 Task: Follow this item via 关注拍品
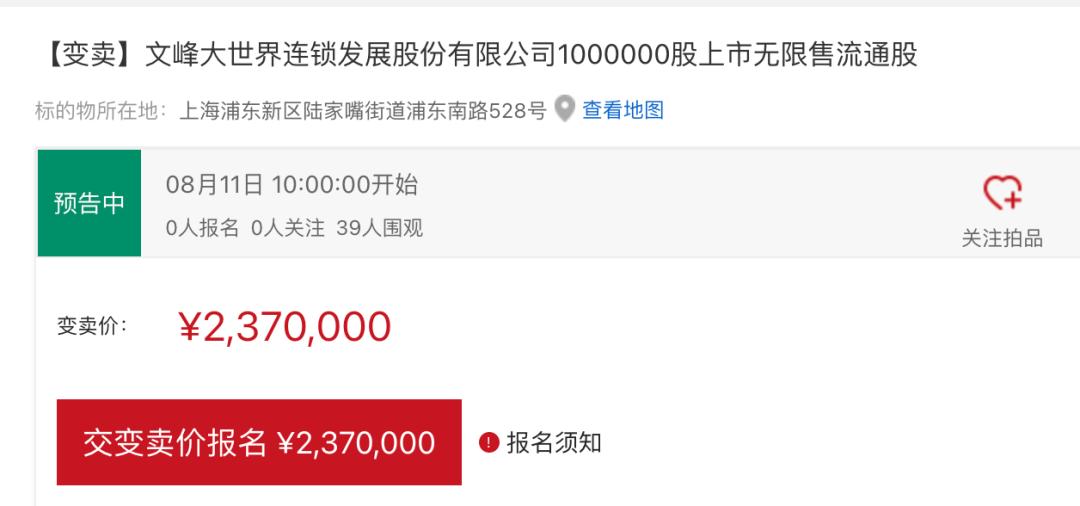point(1002,211)
